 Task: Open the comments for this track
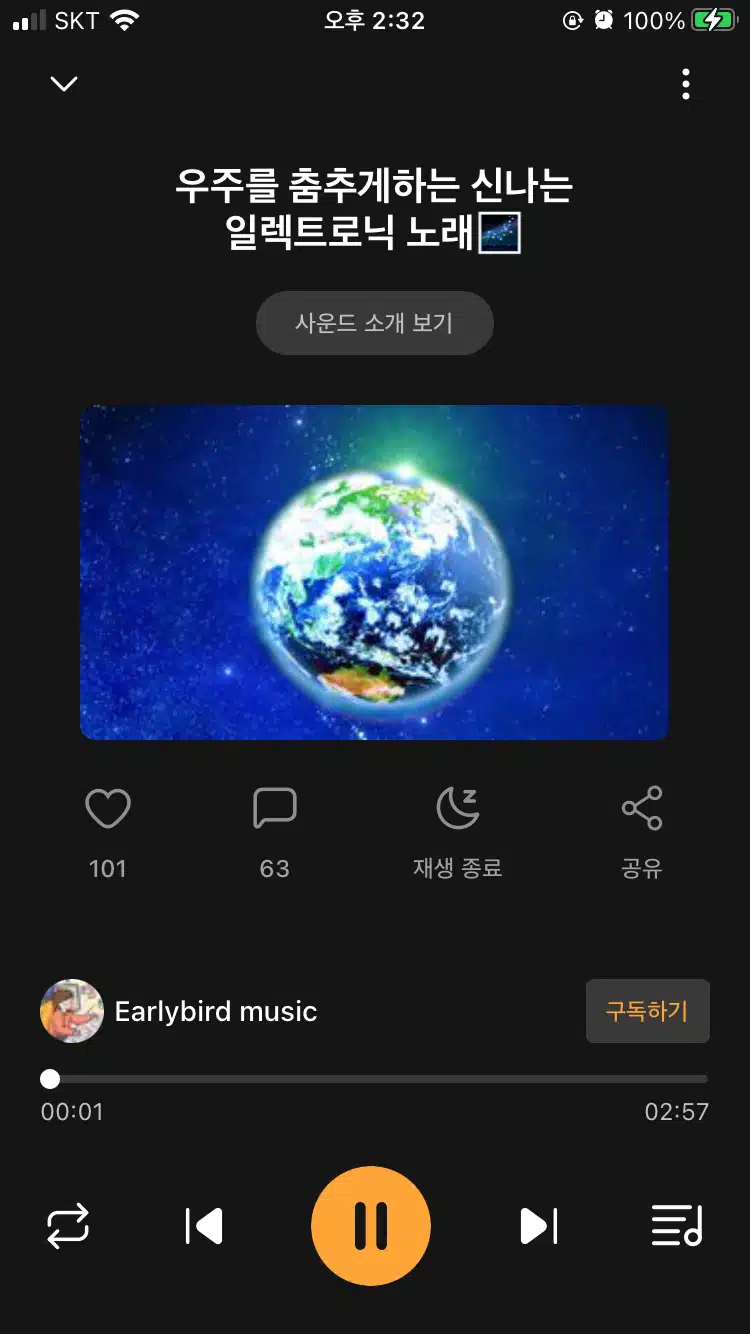tap(275, 808)
